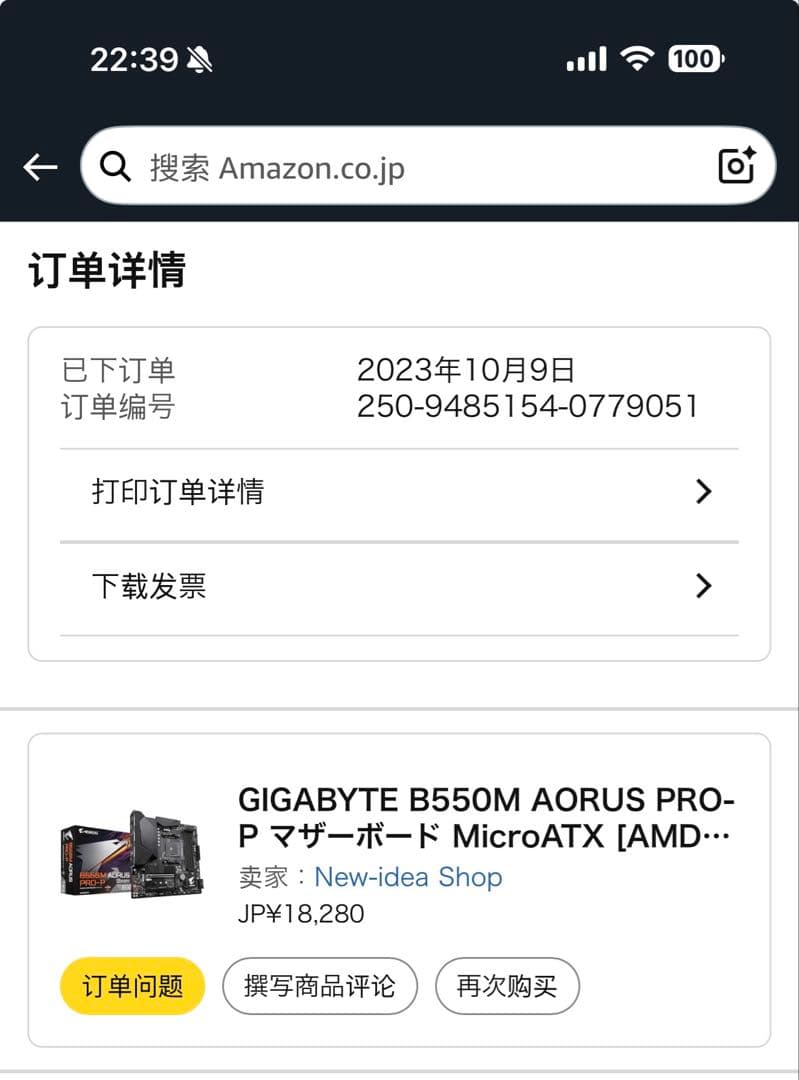Open the New-idea Shop seller link
The width and height of the screenshot is (799, 1080).
(408, 877)
